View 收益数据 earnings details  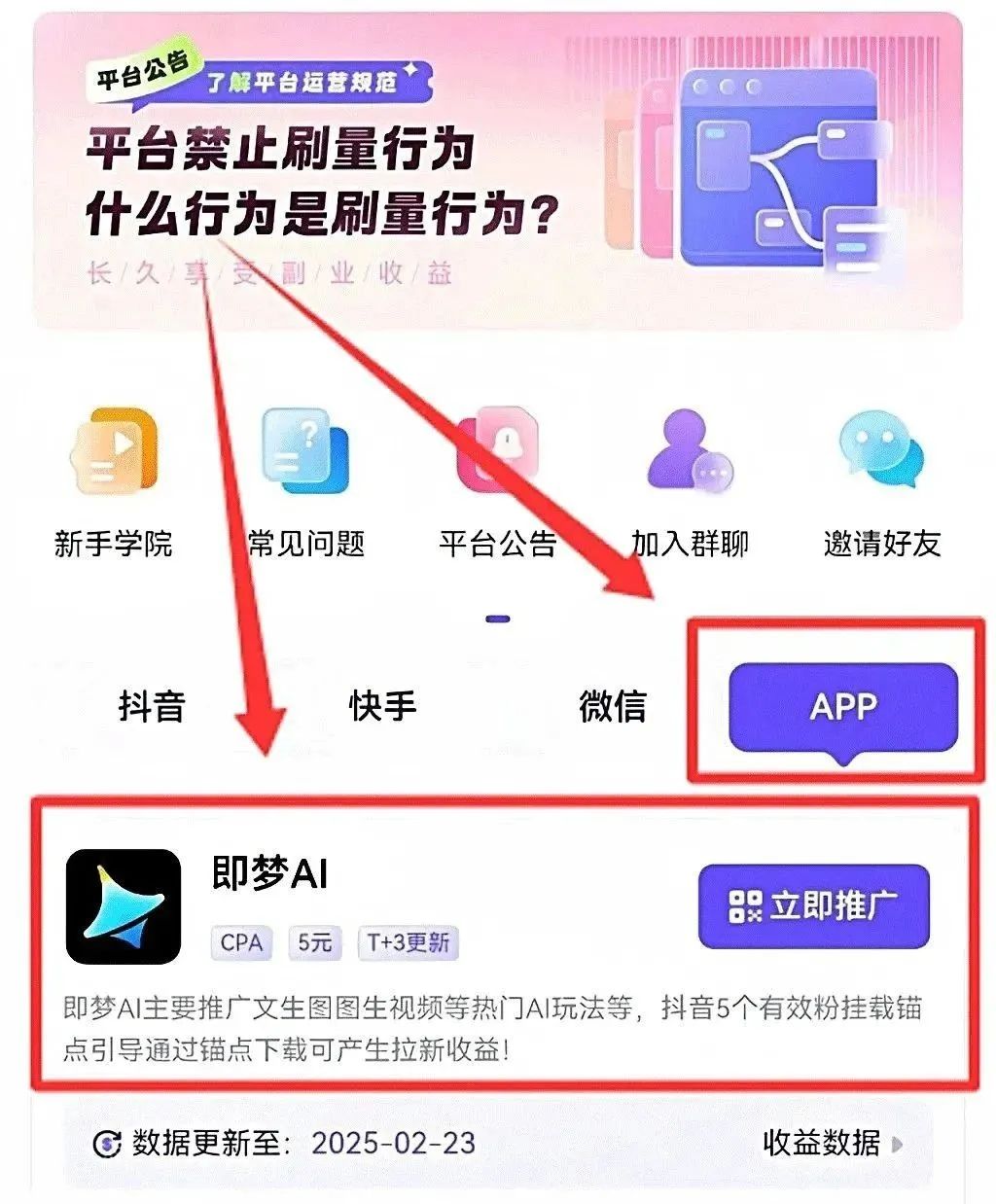click(x=832, y=1143)
